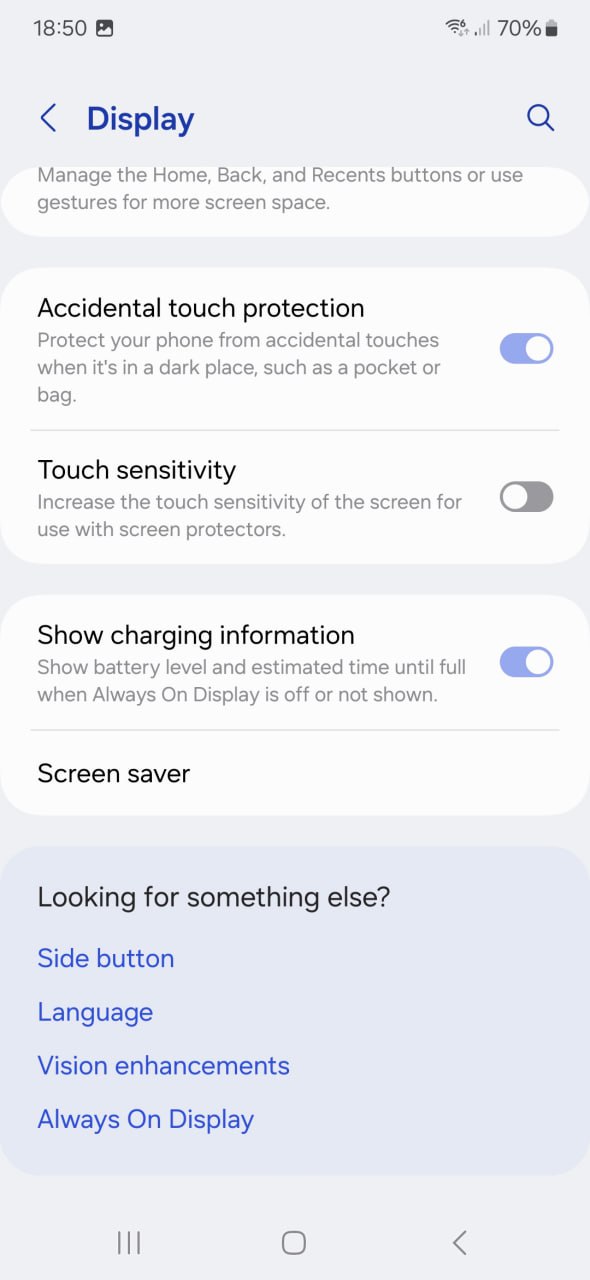Open recent apps from navigation bar
Viewport: 590px width, 1280px height.
point(129,1242)
